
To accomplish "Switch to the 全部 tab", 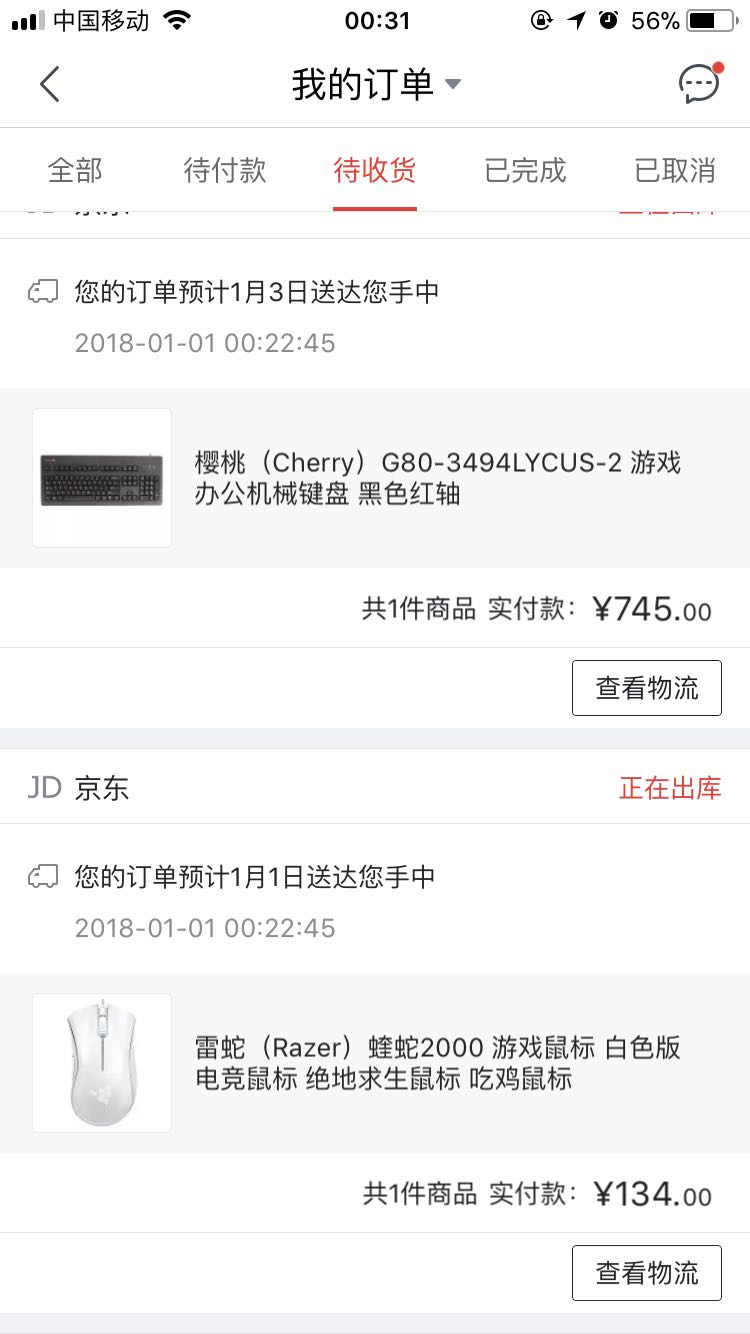I will coord(74,170).
